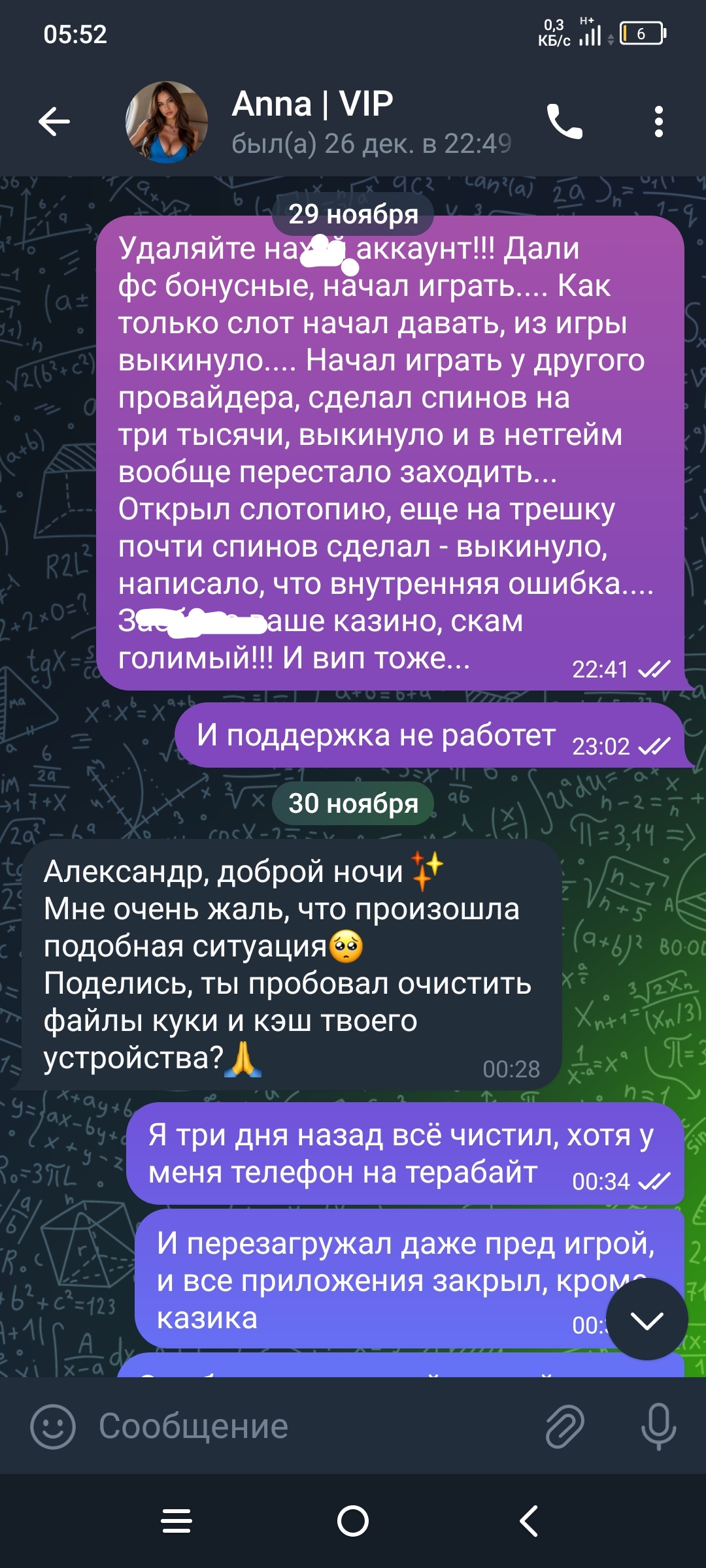Open the three-dot overflow menu
Screen dimensions: 706x1568
point(658,122)
